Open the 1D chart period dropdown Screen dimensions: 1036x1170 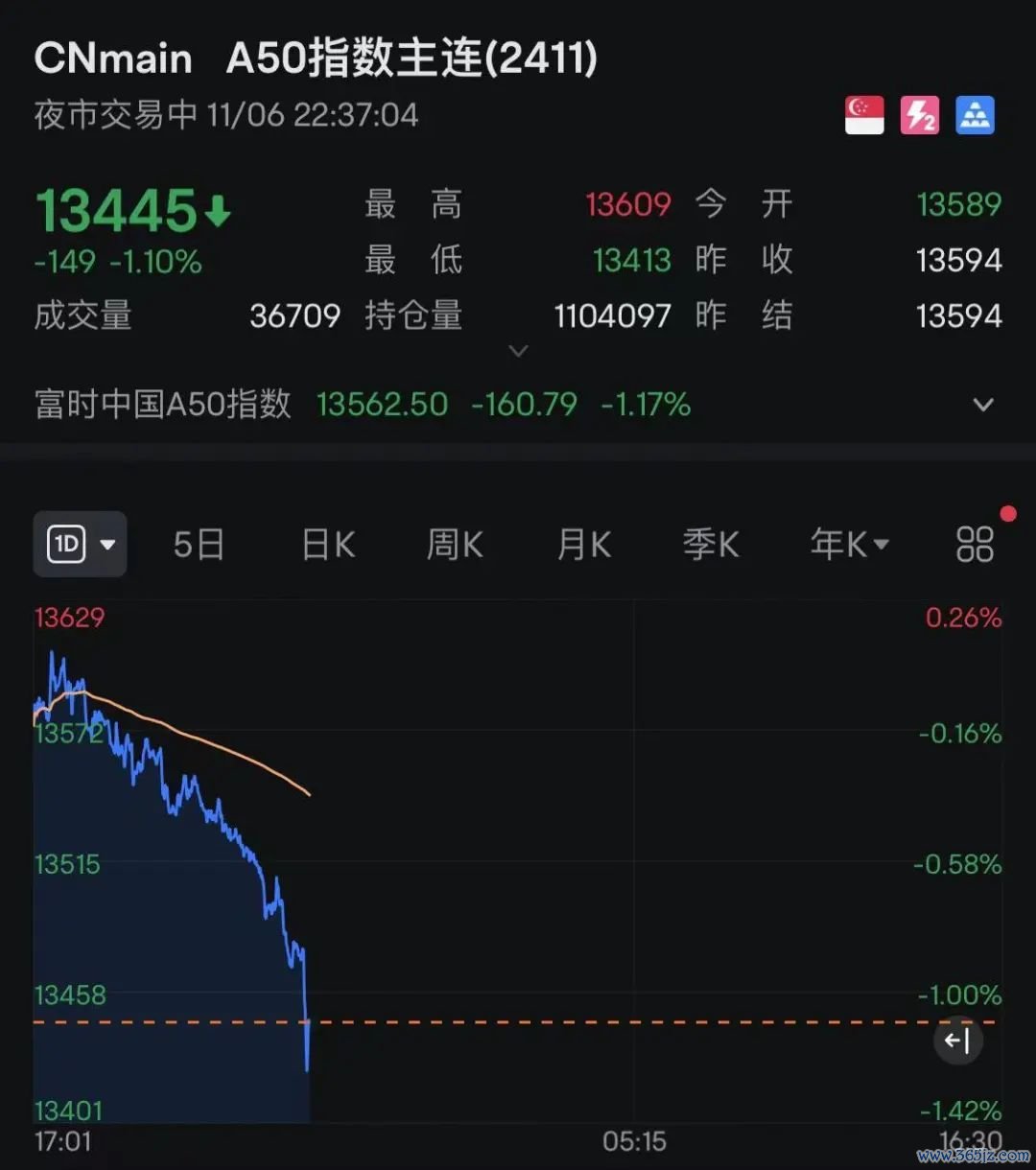point(81,545)
